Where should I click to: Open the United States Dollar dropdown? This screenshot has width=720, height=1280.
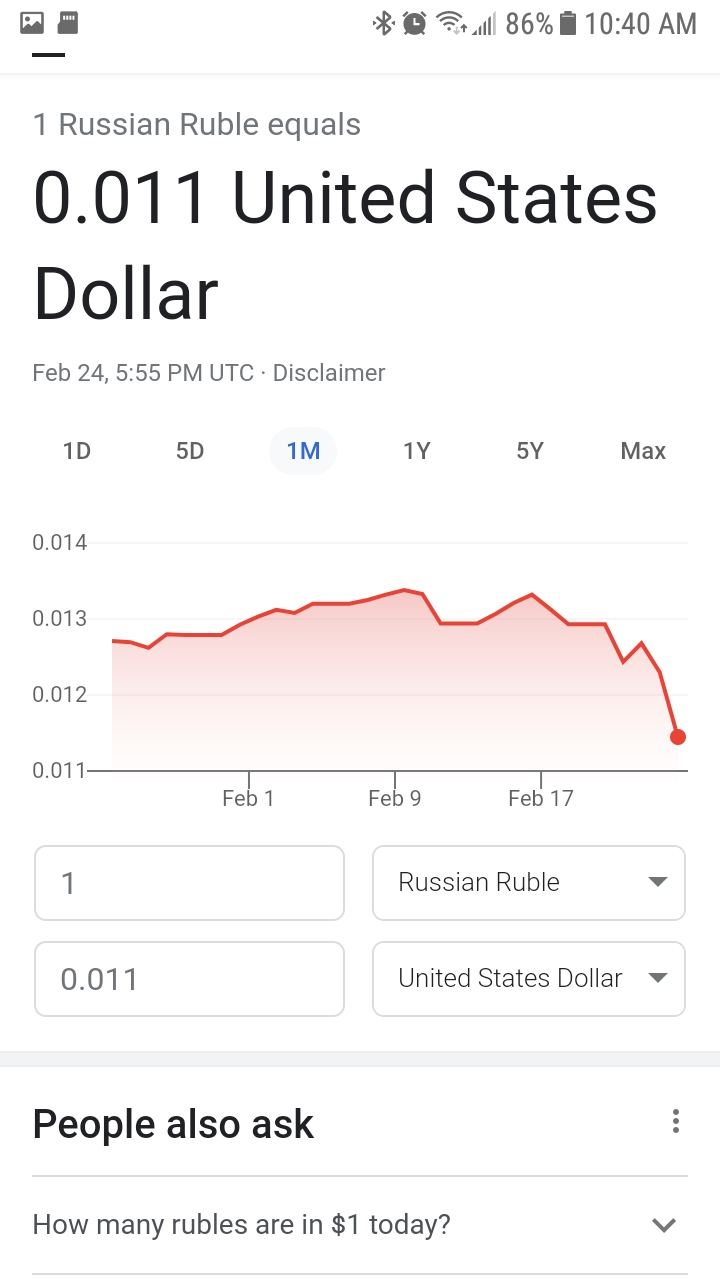(x=529, y=979)
